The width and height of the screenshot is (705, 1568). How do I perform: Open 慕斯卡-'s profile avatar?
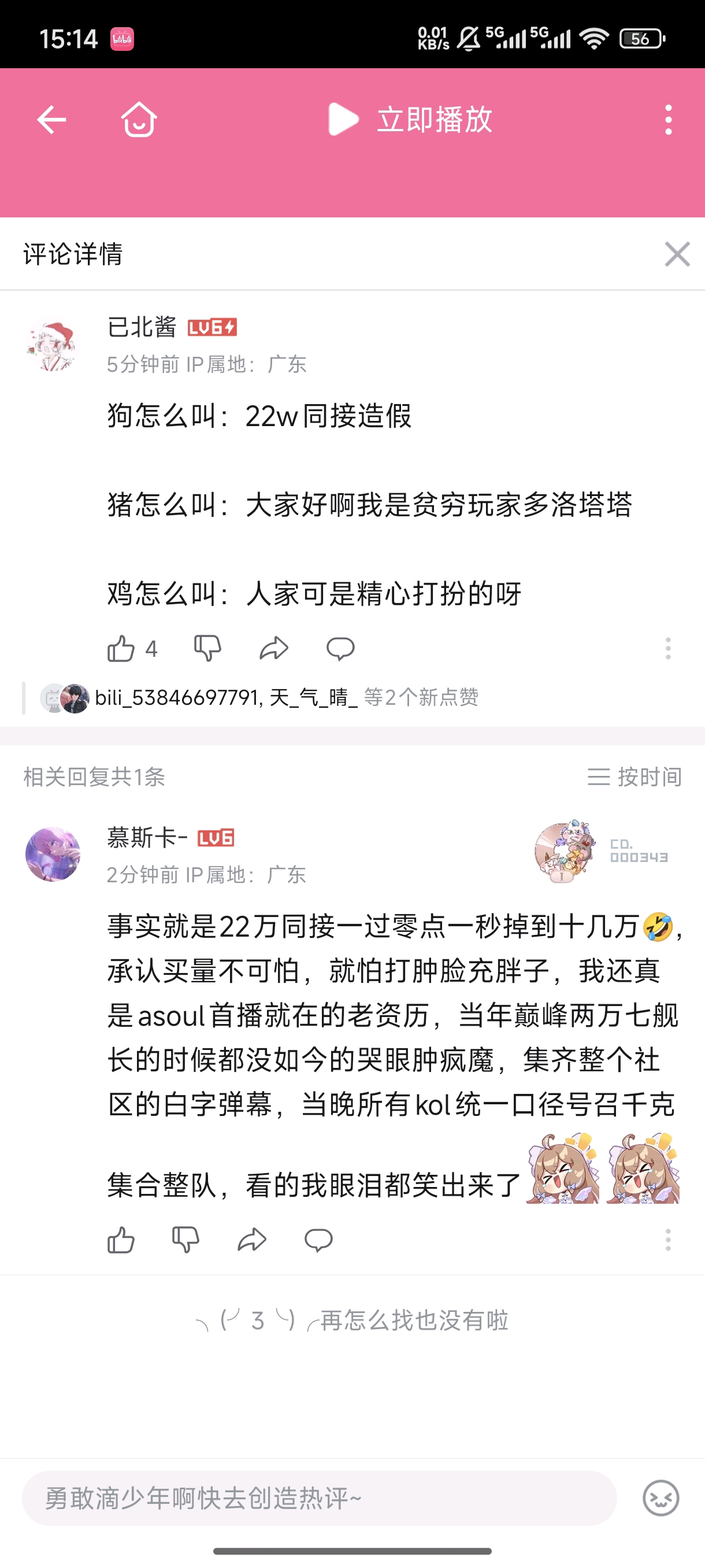53,853
